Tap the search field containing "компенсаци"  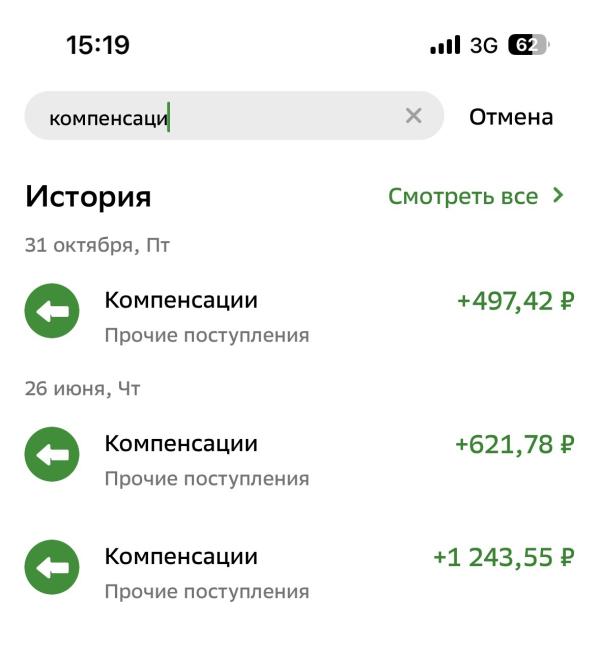tap(220, 117)
